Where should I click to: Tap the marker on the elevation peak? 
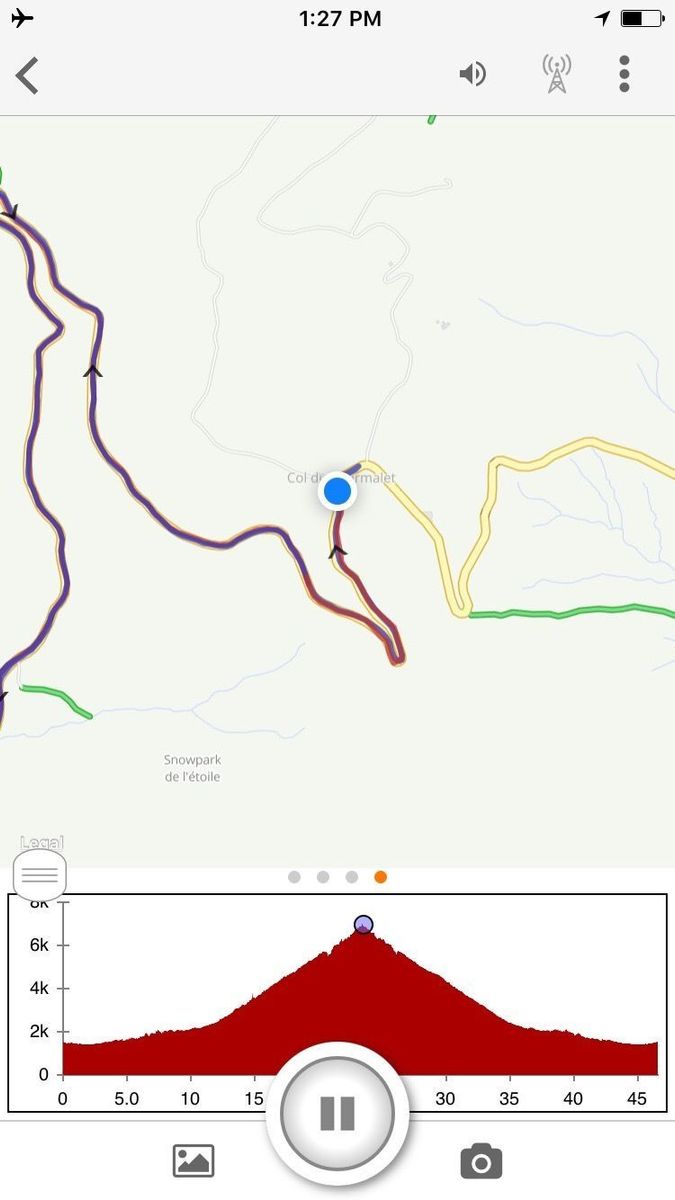[363, 924]
